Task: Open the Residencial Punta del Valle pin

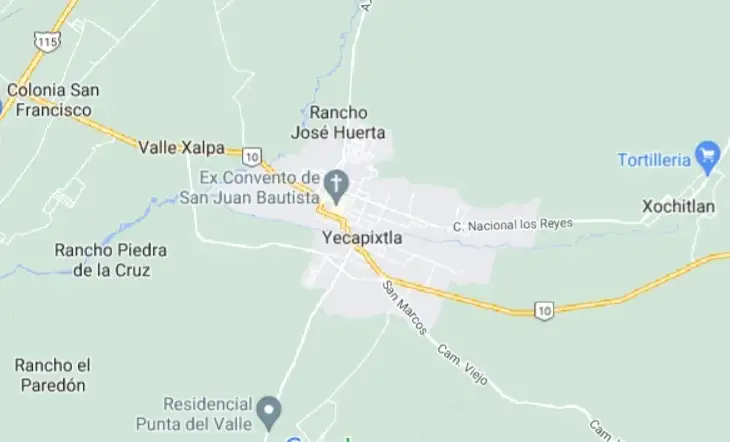Action: (268, 408)
